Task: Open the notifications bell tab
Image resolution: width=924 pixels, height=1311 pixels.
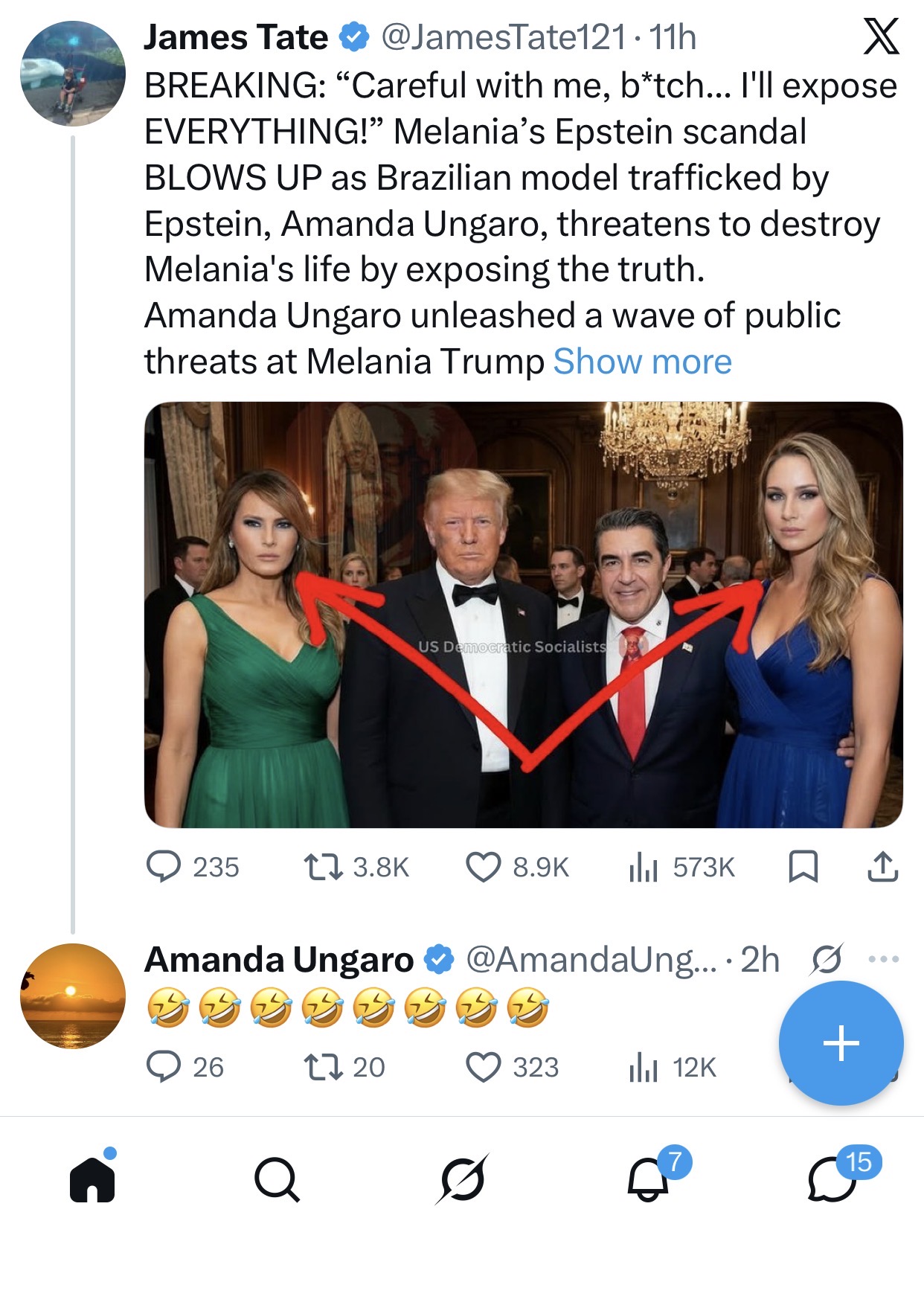Action: [x=648, y=1180]
